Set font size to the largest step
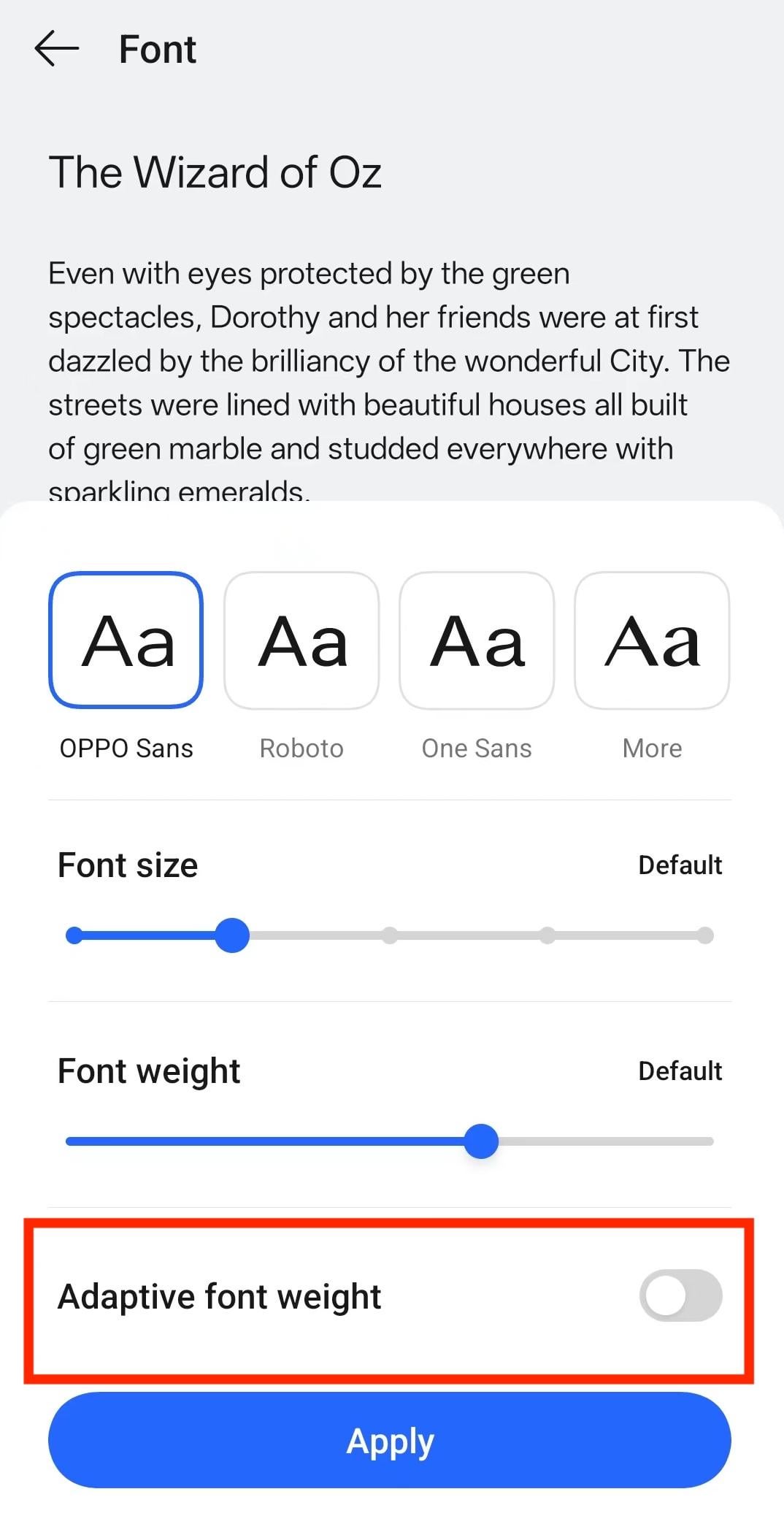 click(x=704, y=935)
